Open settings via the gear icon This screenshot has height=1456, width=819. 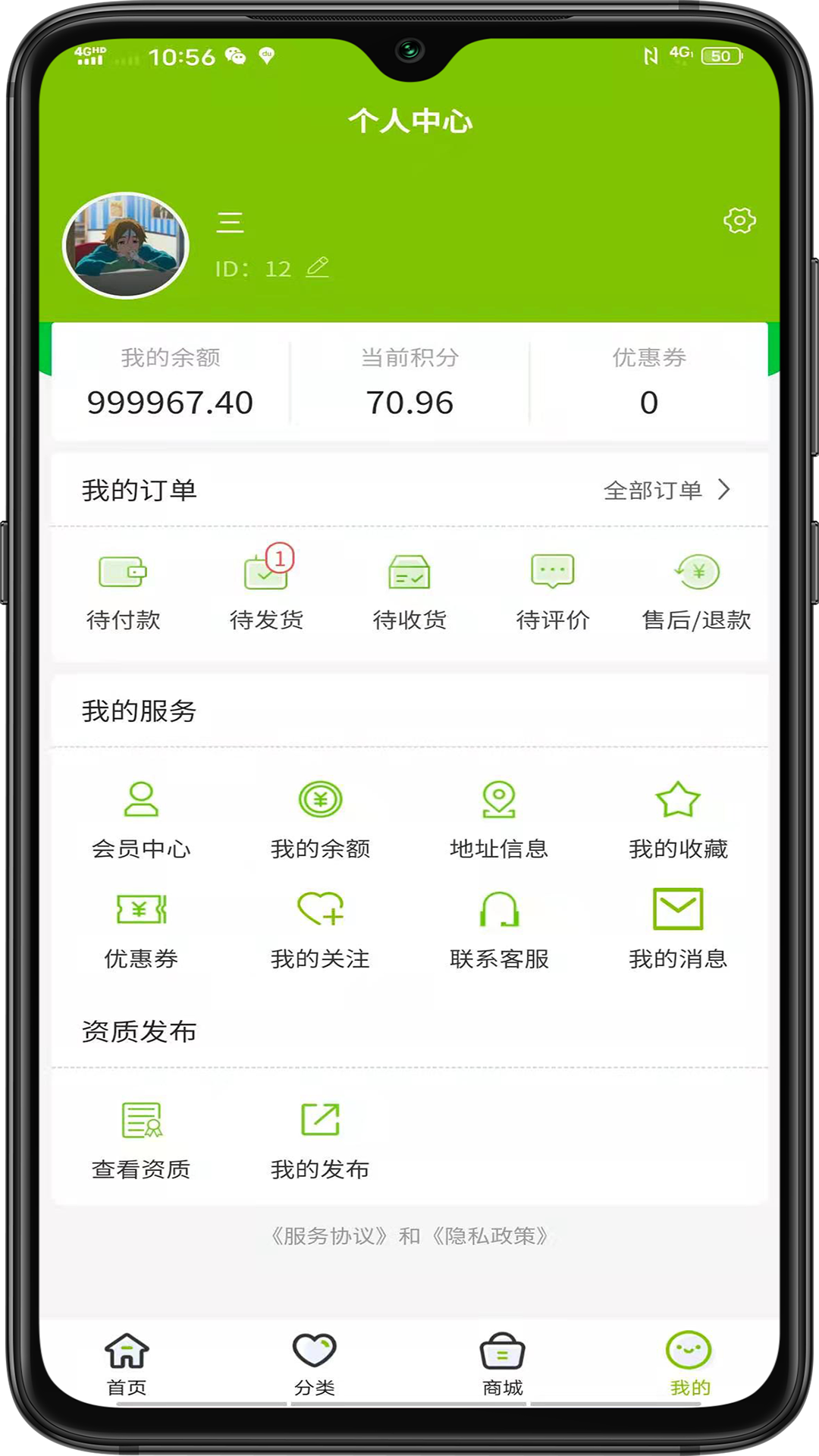(739, 221)
